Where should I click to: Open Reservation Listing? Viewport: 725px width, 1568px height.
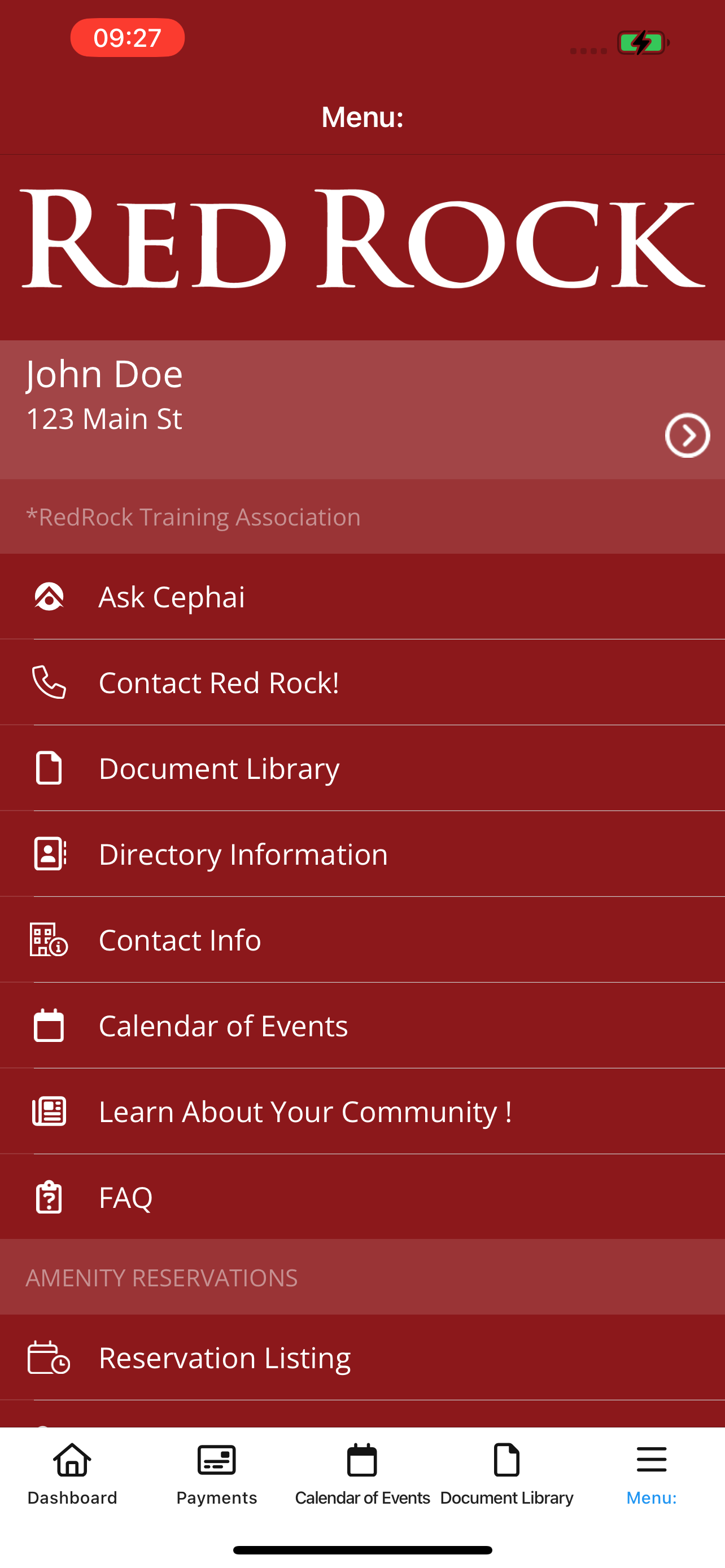coord(362,1357)
